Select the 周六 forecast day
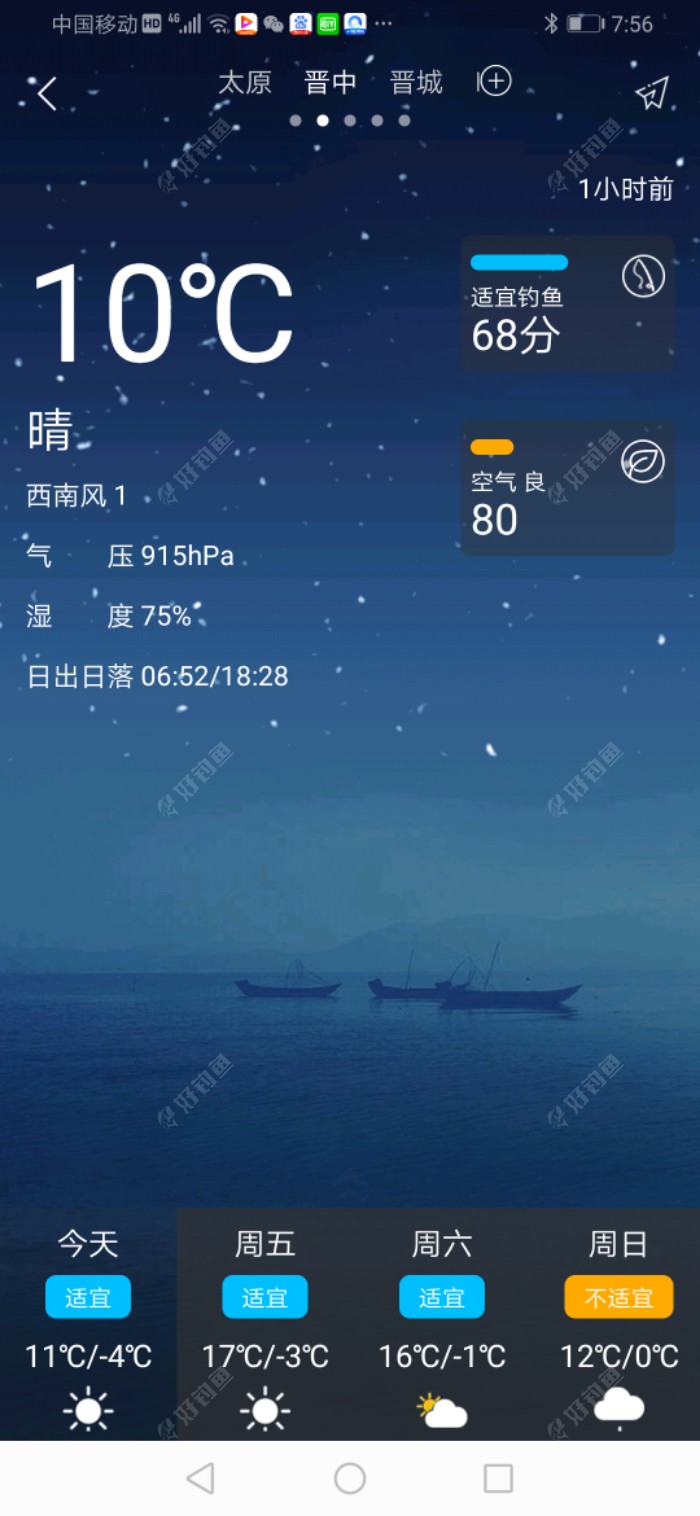The height and width of the screenshot is (1516, 700). pyautogui.click(x=442, y=1324)
